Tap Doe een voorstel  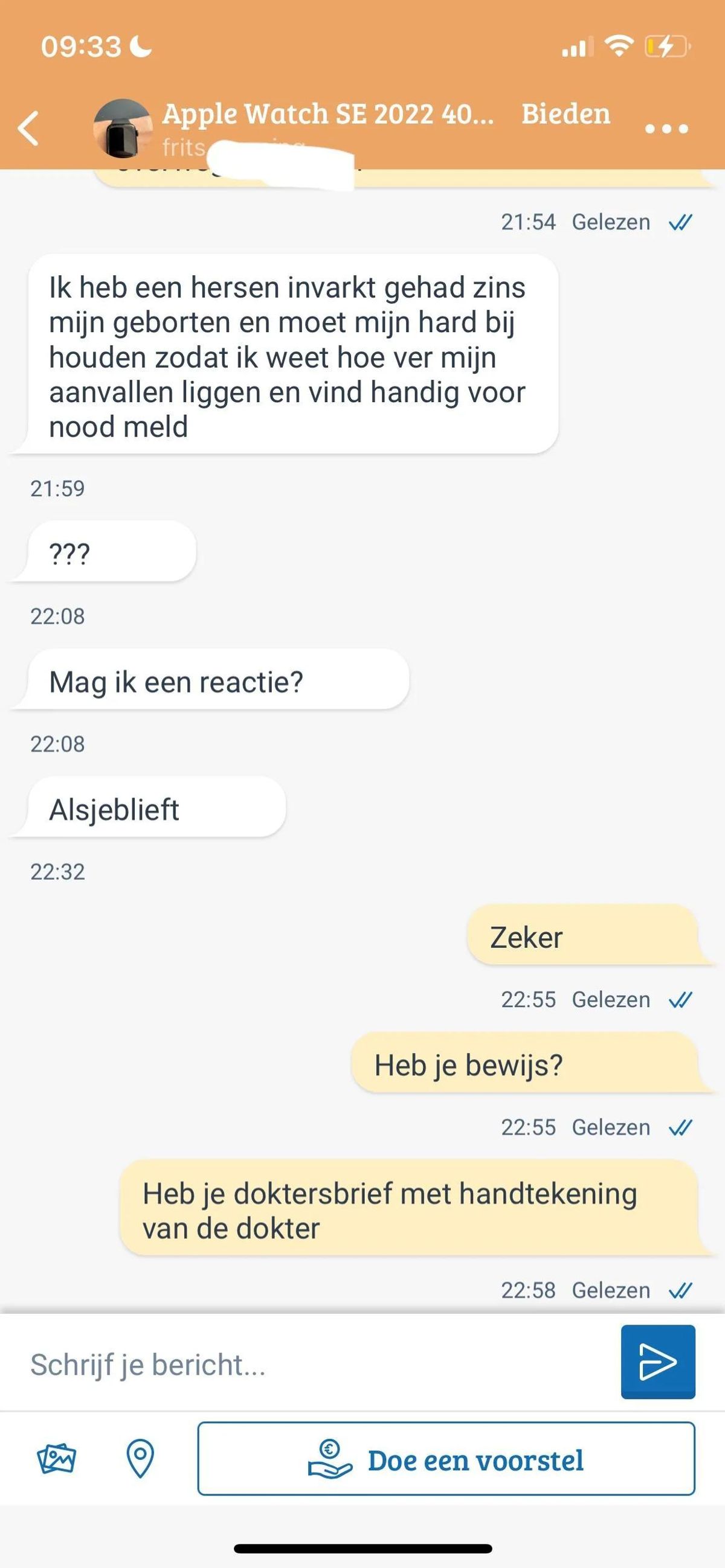pos(446,1459)
